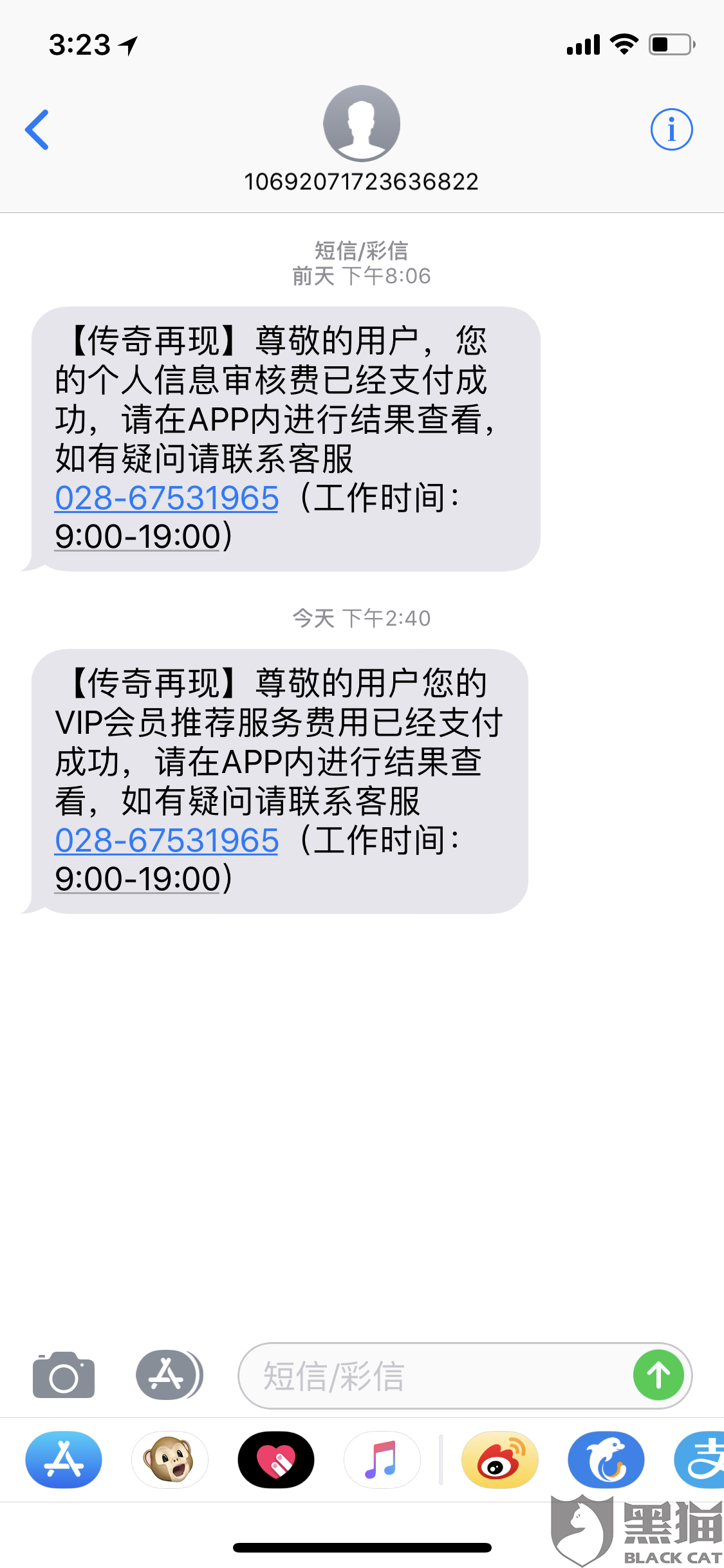
Task: Send the message with green arrow
Action: point(658,1376)
